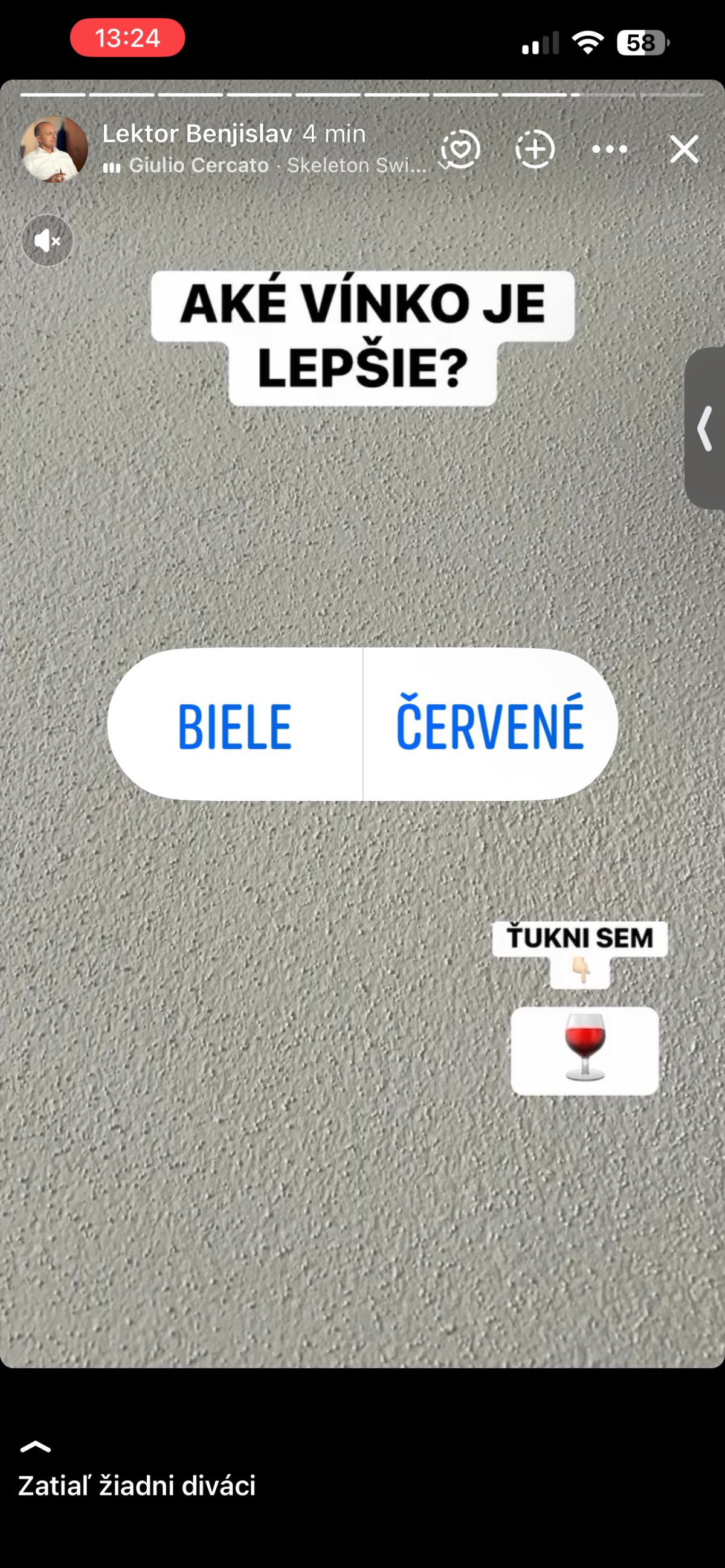Open the Giulio Cercato music track
Screen dimensions: 725x1568
(x=265, y=165)
